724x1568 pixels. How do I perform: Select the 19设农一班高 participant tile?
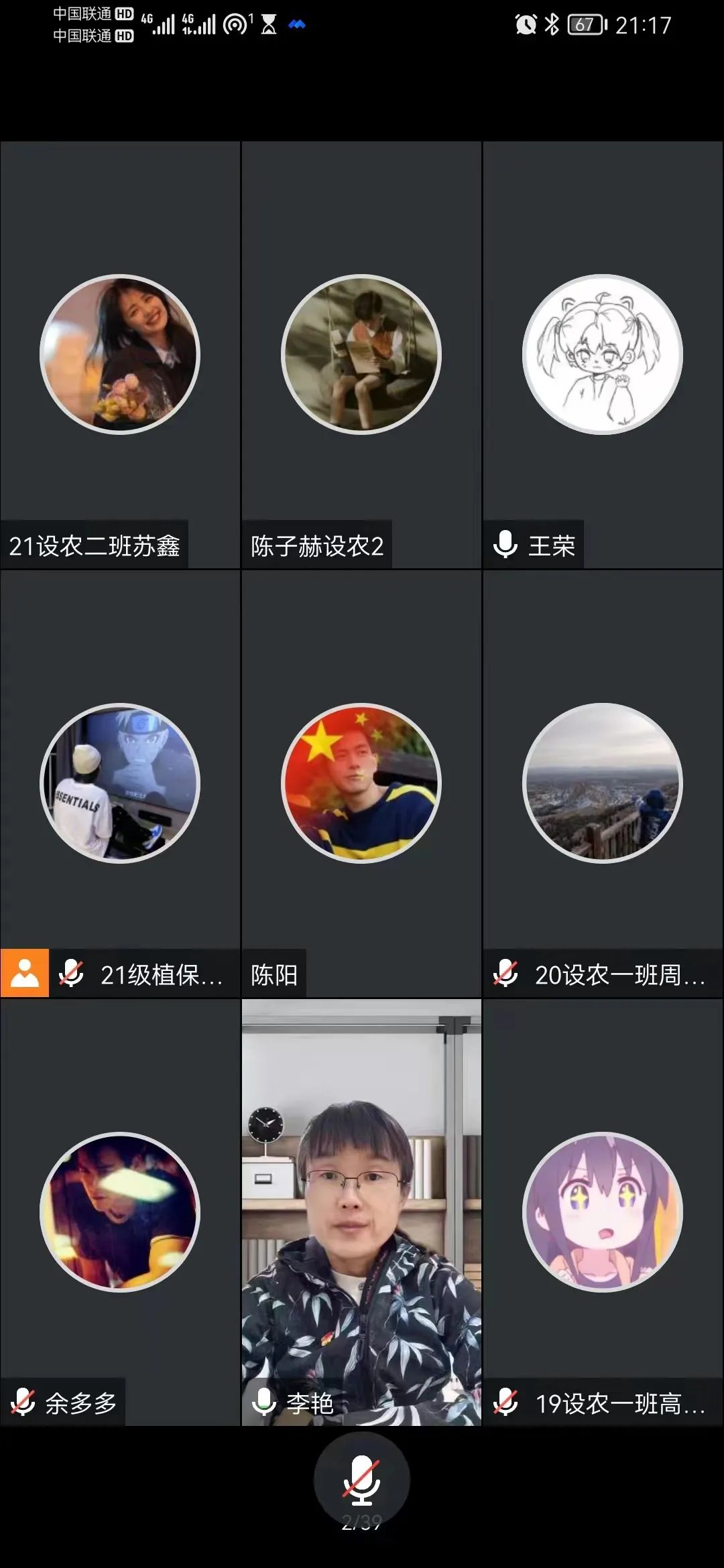(x=603, y=1212)
